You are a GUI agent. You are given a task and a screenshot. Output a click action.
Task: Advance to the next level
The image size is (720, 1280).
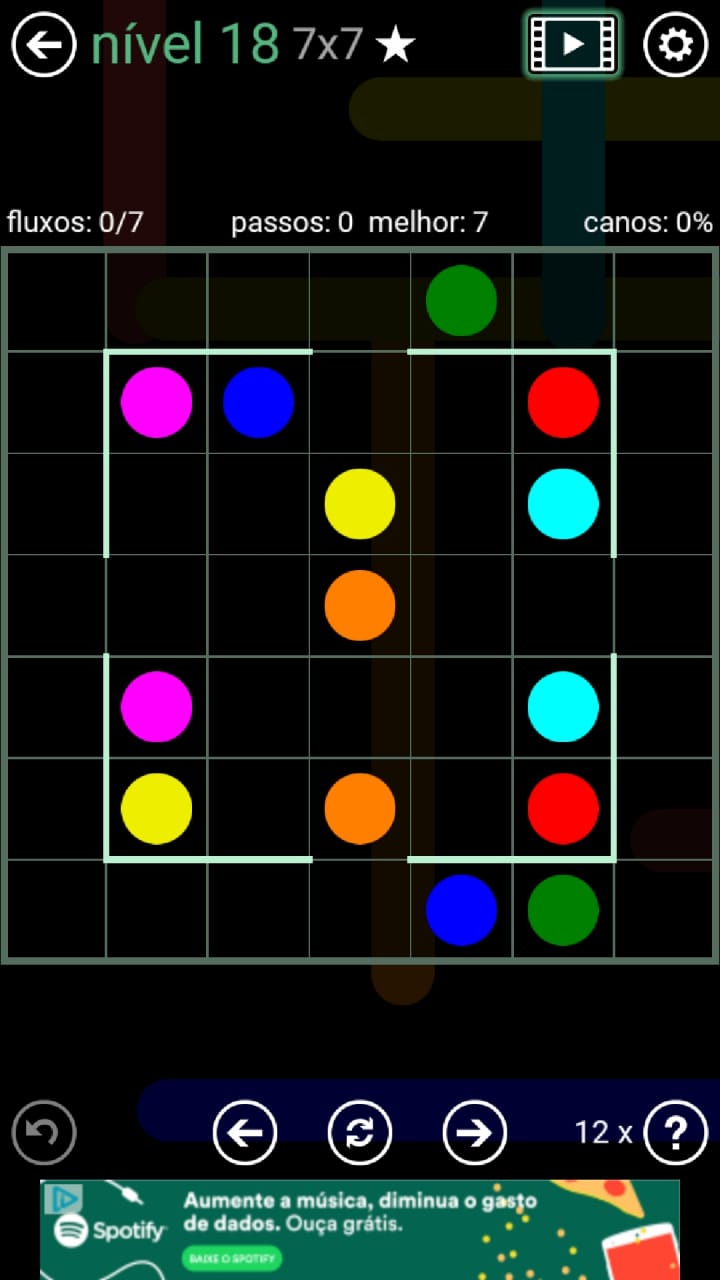click(x=474, y=1132)
